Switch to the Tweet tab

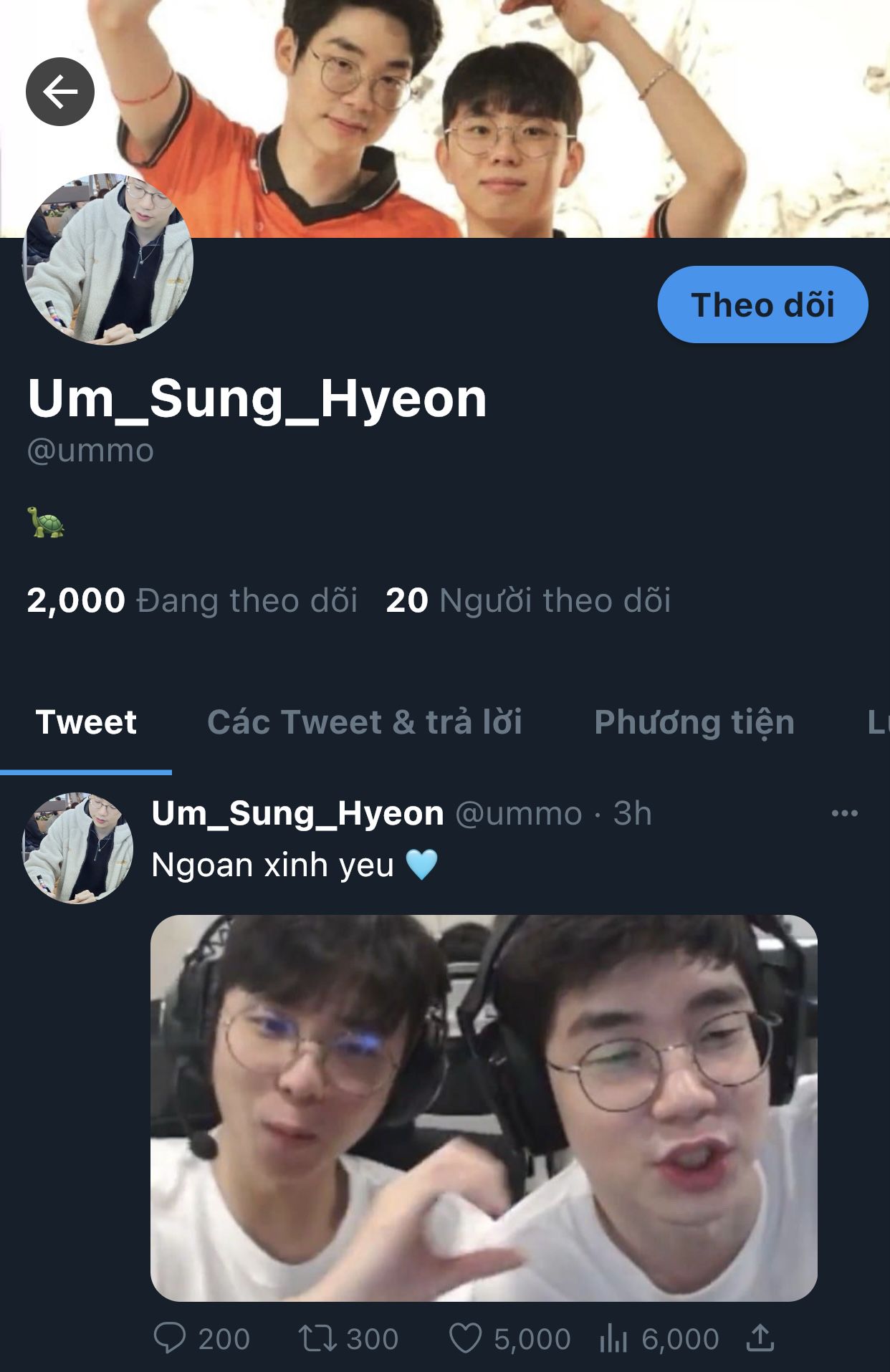click(x=86, y=722)
